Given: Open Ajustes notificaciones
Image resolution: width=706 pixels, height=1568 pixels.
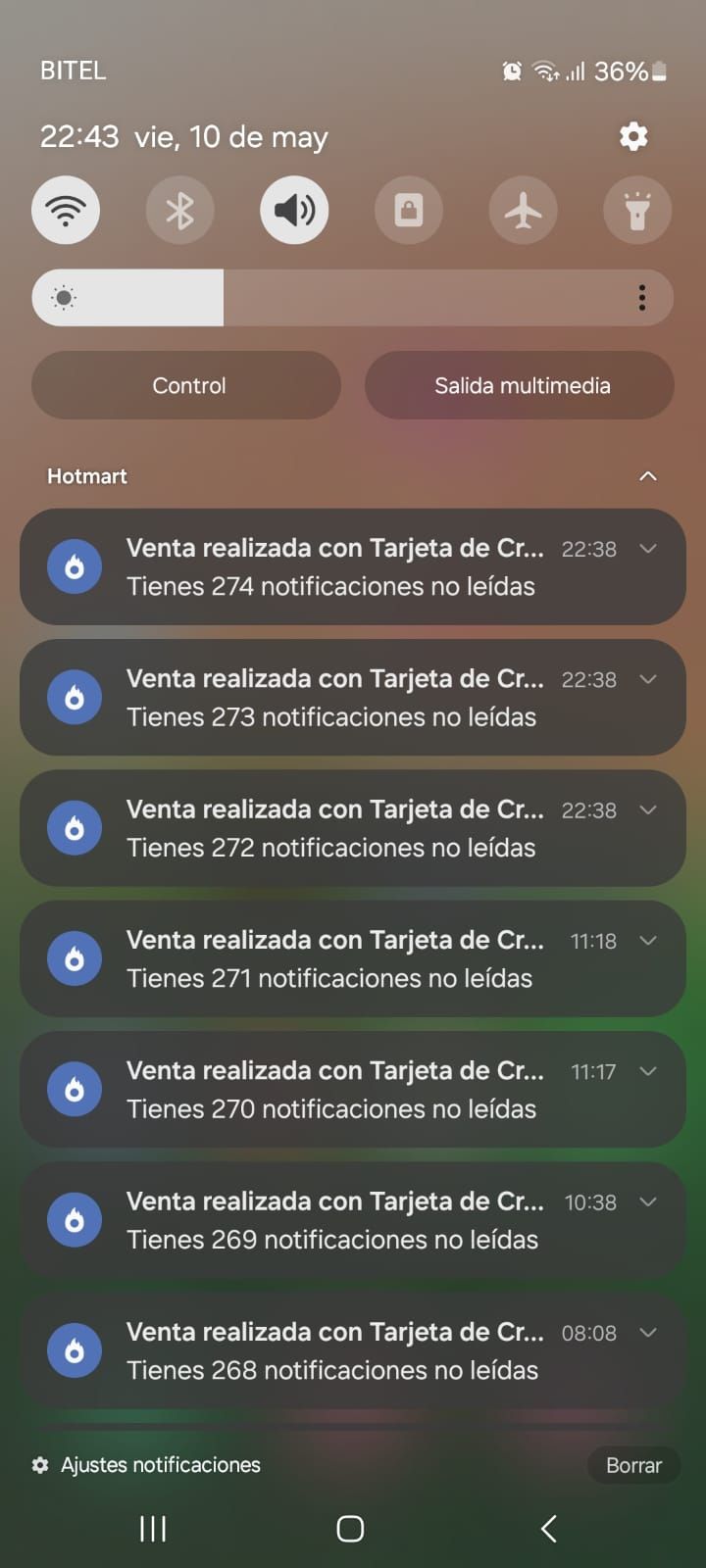Looking at the screenshot, I should click(x=147, y=1465).
